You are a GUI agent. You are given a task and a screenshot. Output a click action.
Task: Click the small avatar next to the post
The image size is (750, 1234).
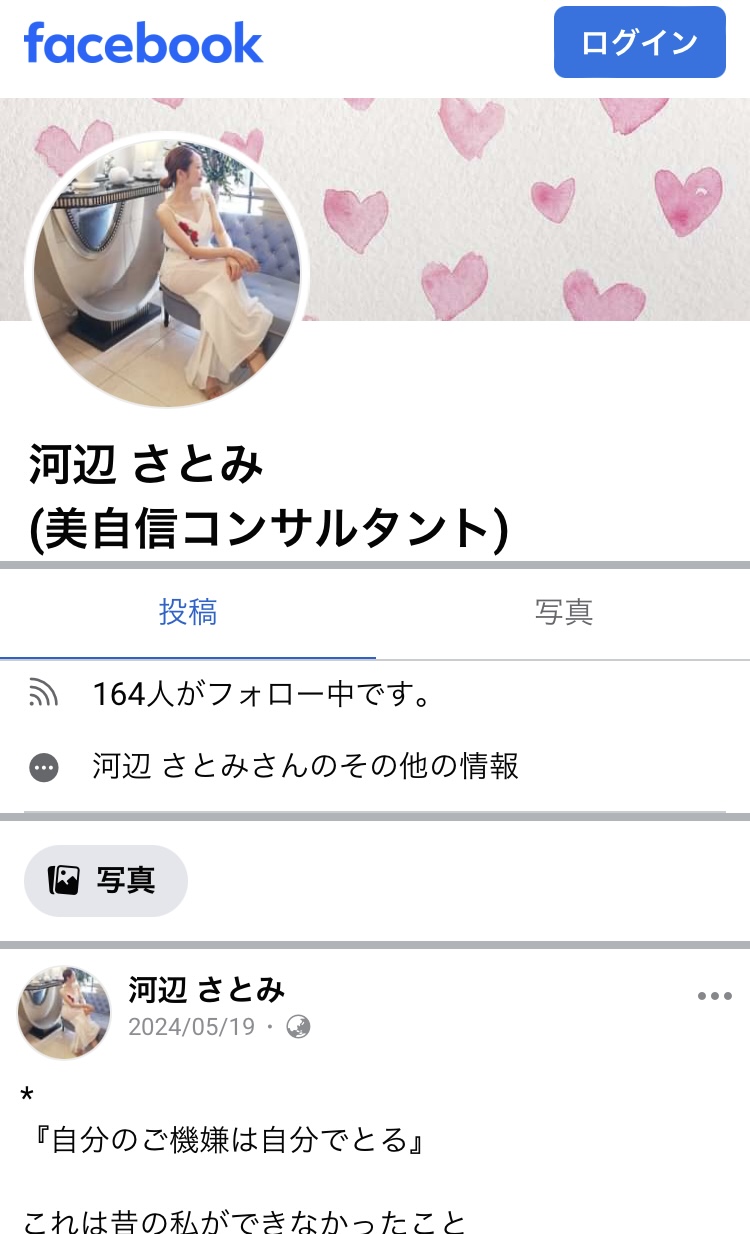pyautogui.click(x=65, y=1012)
